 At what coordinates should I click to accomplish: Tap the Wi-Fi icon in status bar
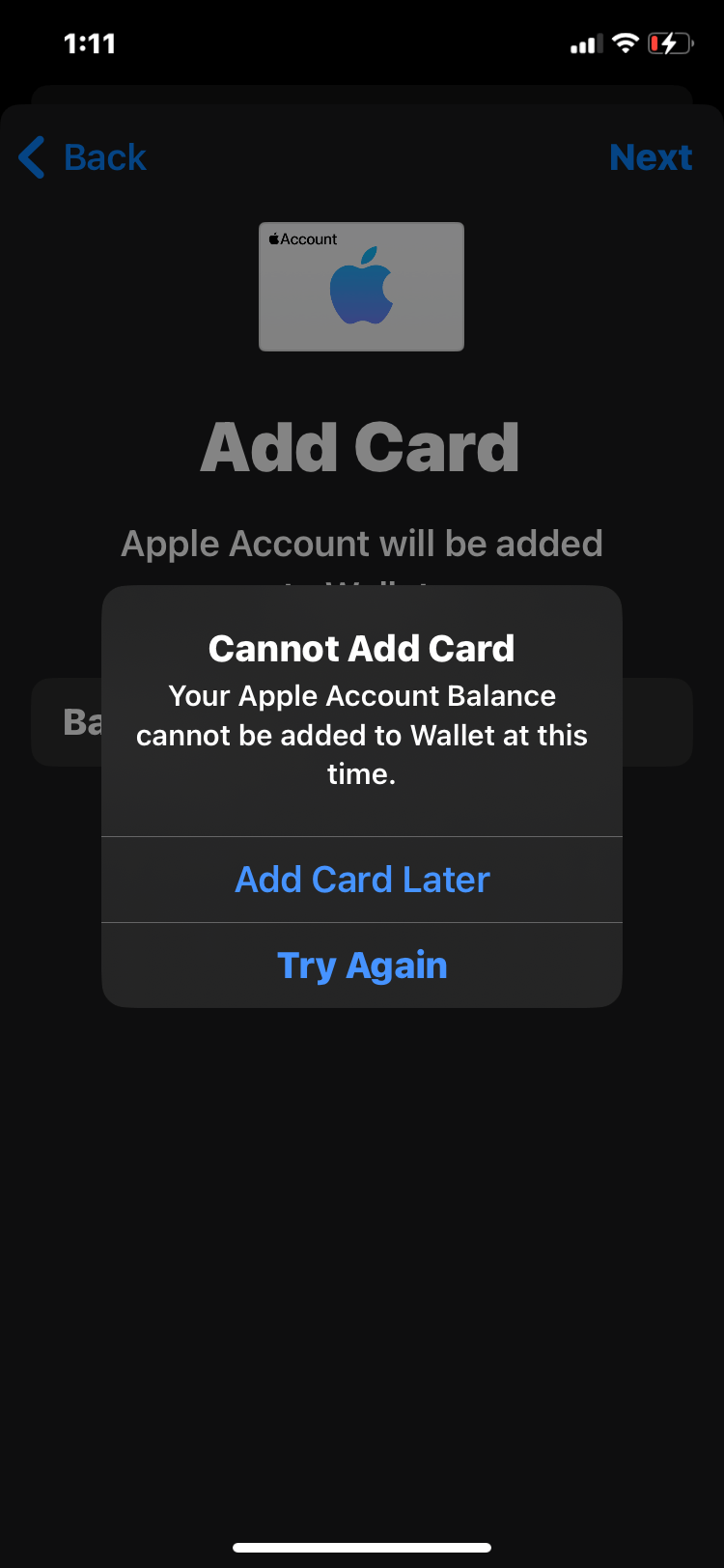pos(624,42)
